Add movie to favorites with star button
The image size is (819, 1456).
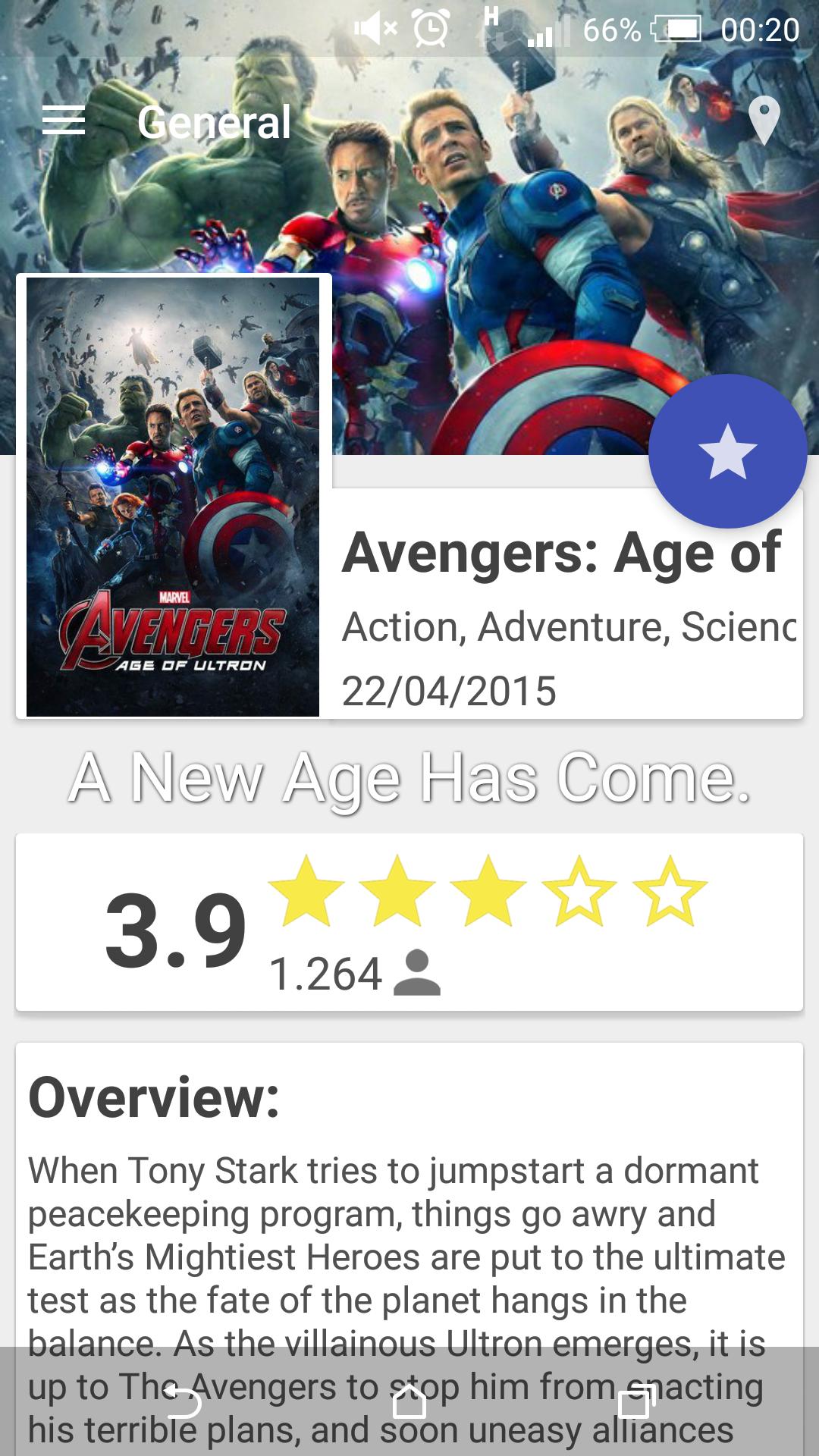pyautogui.click(x=727, y=452)
